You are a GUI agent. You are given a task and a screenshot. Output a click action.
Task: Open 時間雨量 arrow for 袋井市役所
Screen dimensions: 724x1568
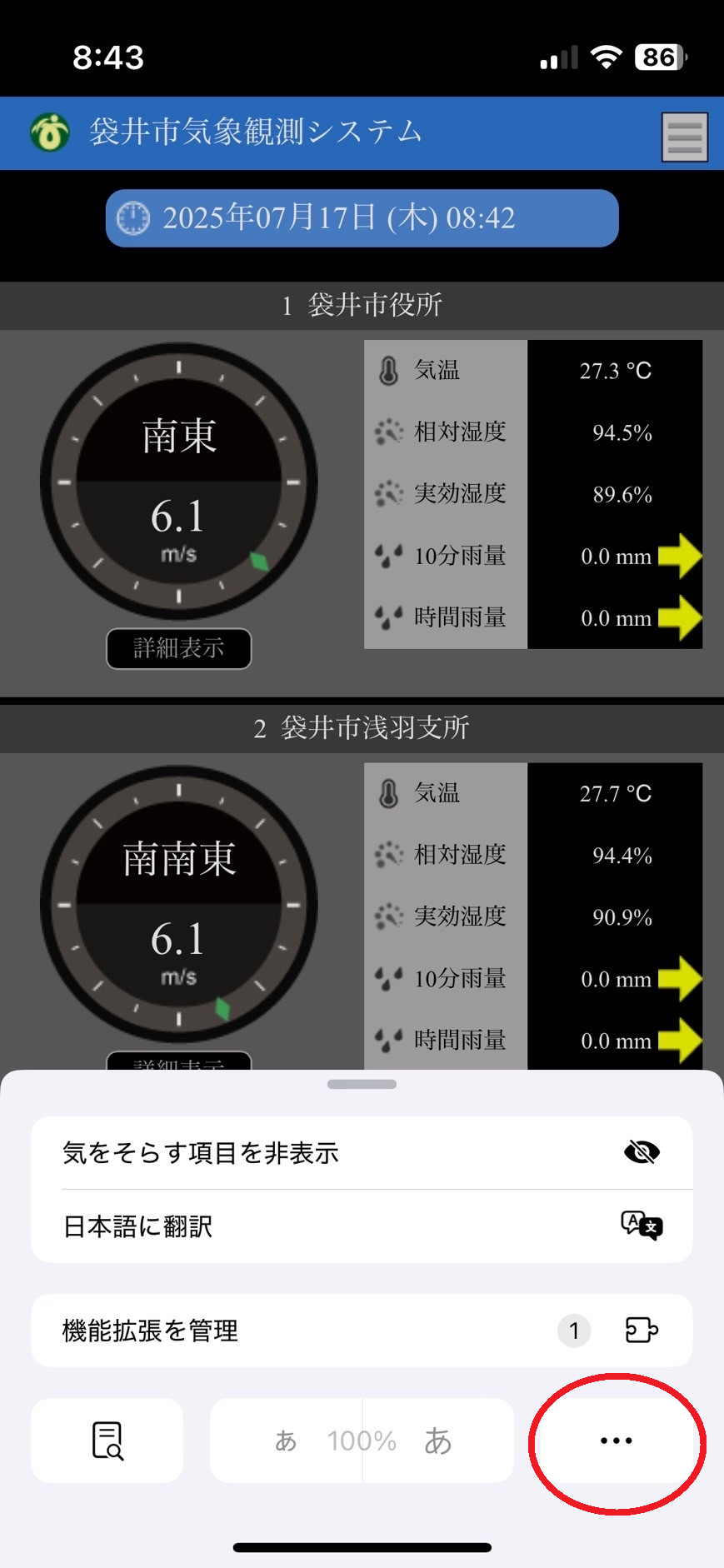[x=680, y=617]
